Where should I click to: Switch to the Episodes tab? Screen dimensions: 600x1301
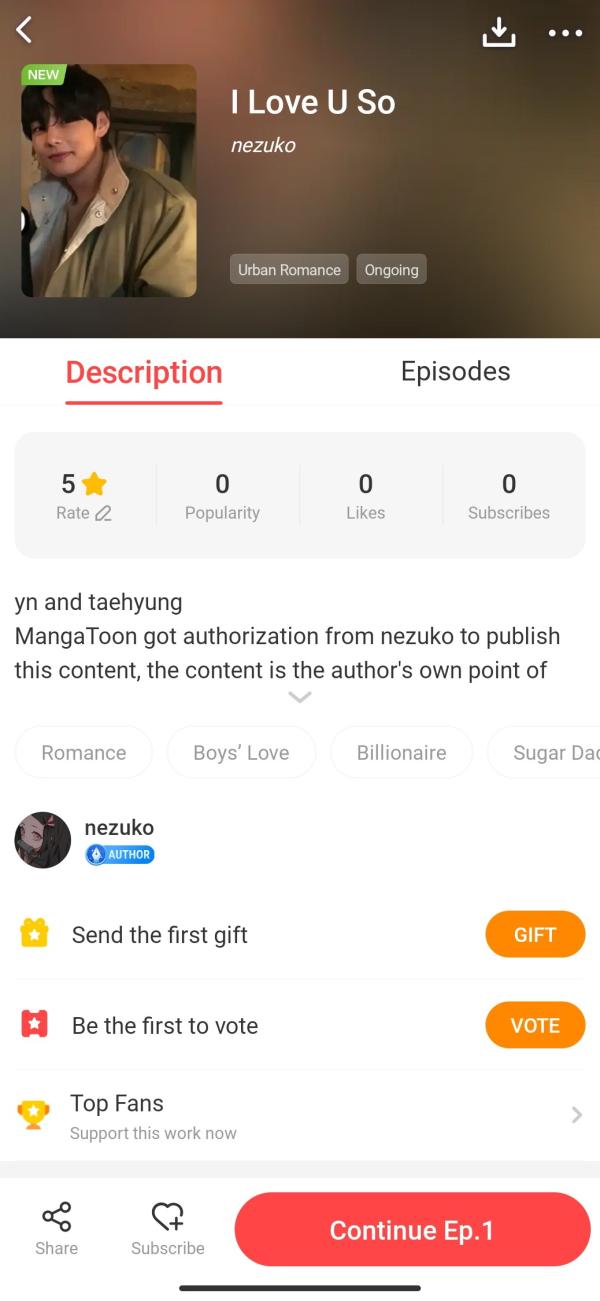click(x=455, y=371)
